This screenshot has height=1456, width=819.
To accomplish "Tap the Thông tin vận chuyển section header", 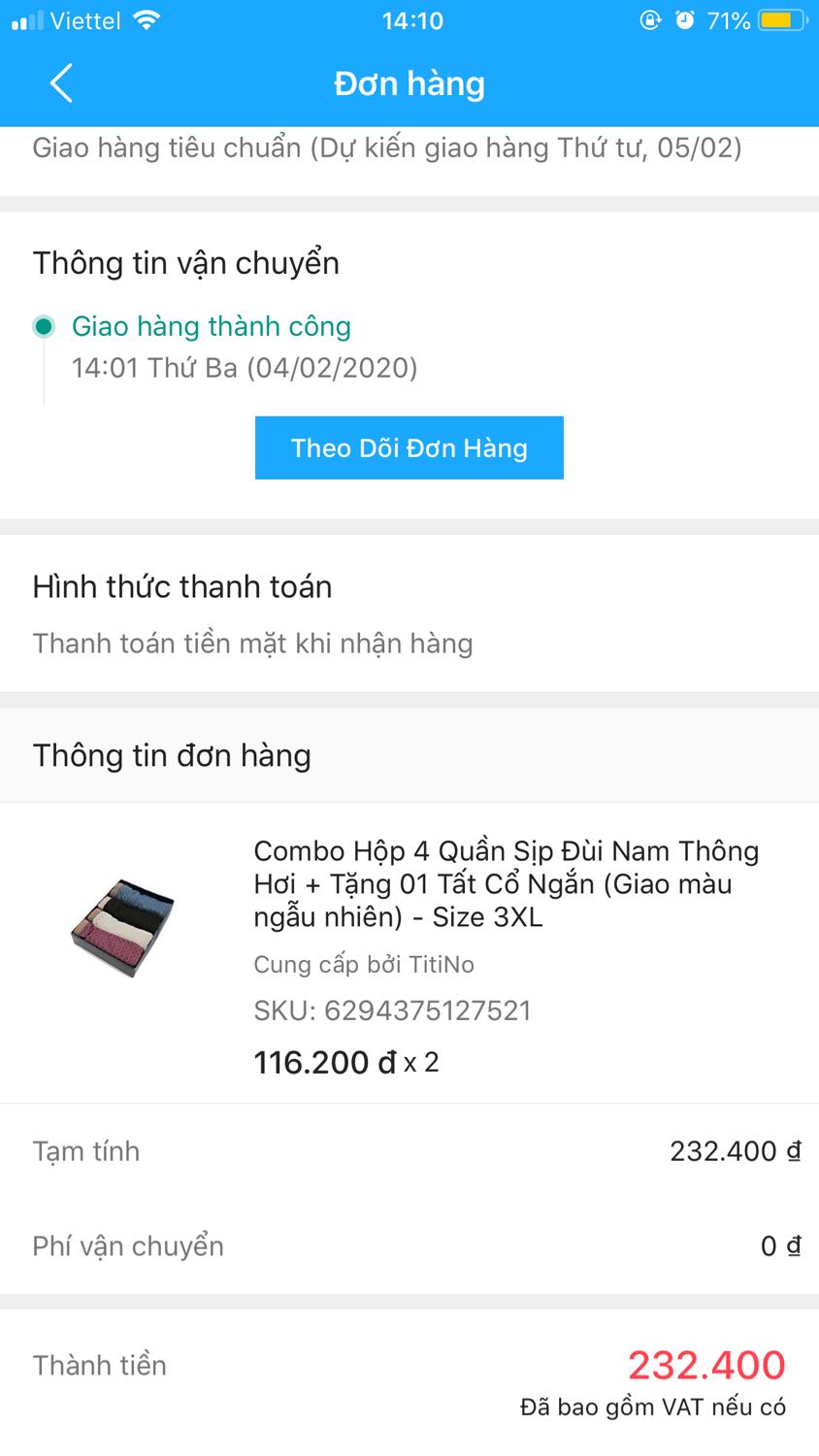I will pos(186,262).
